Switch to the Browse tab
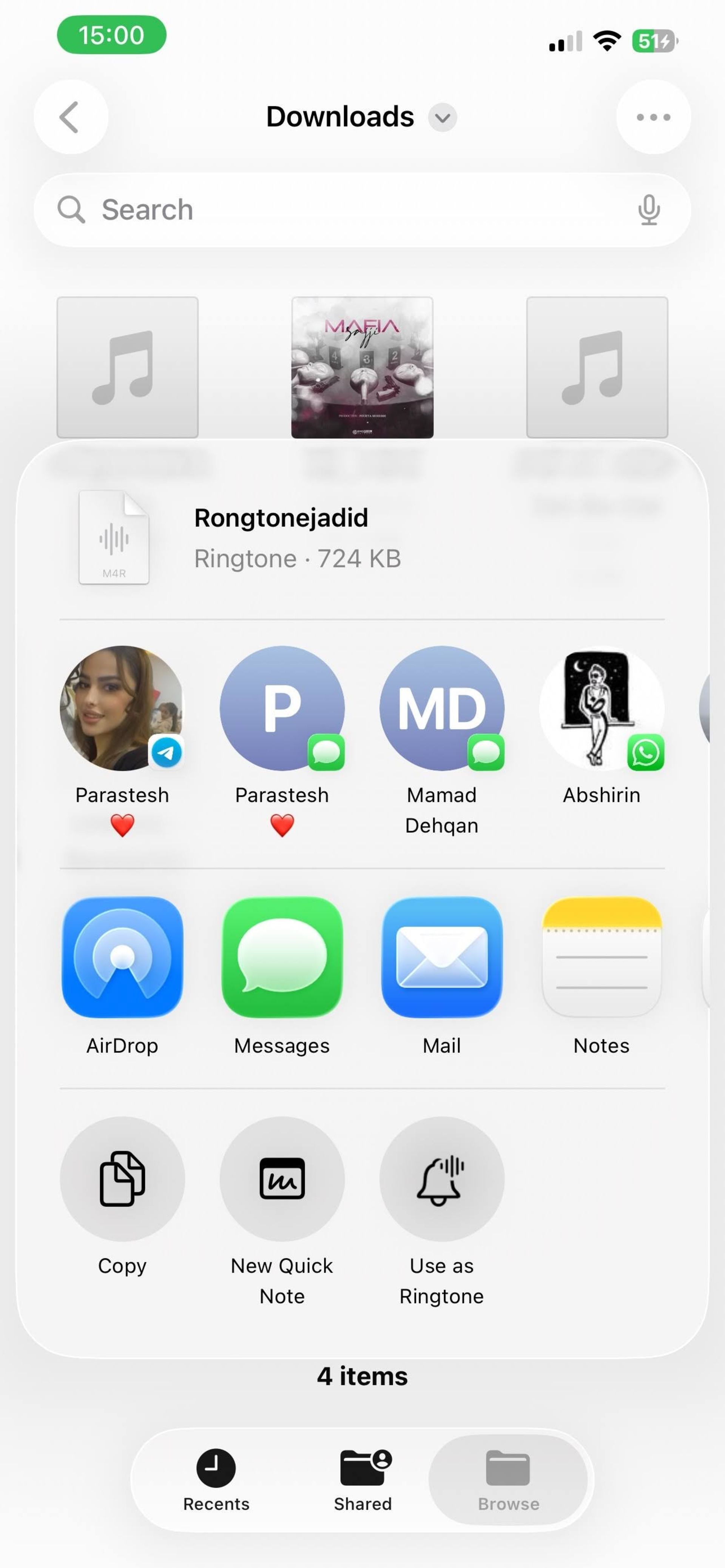Viewport: 725px width, 1568px height. click(508, 1480)
